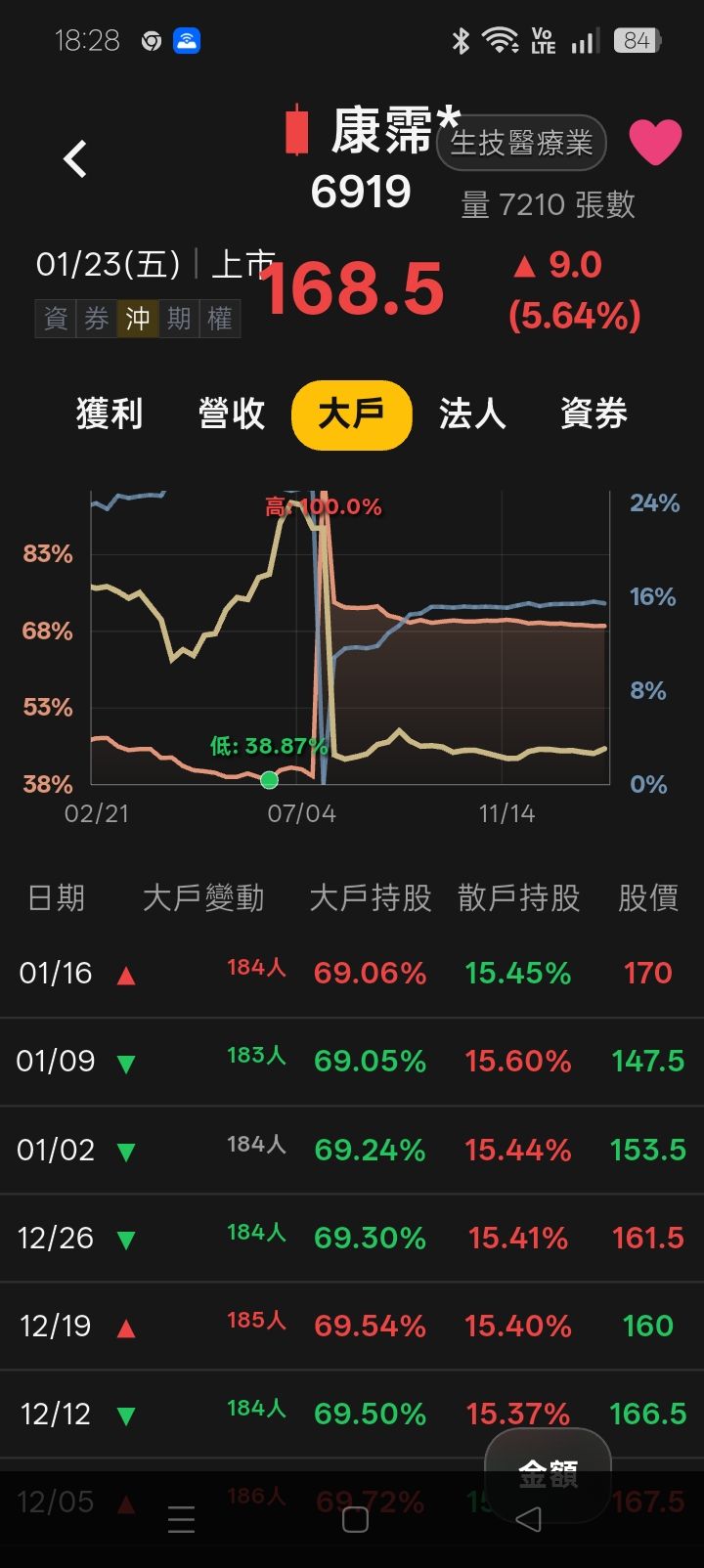Switch to the 法人 tab
Viewport: 704px width, 1568px height.
click(x=472, y=414)
